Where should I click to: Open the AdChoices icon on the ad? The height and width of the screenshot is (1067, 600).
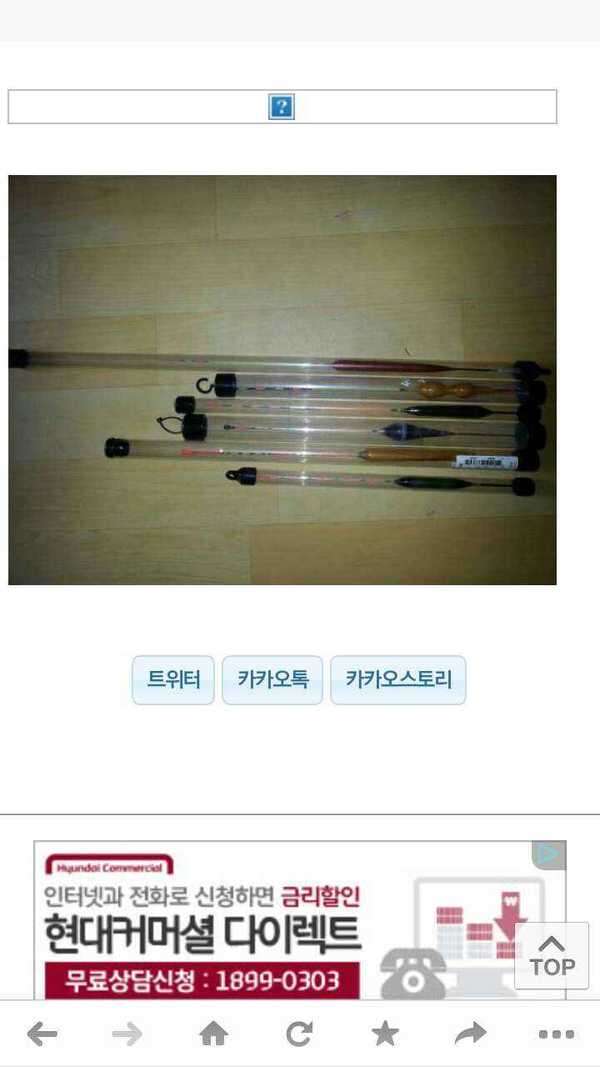pyautogui.click(x=550, y=855)
